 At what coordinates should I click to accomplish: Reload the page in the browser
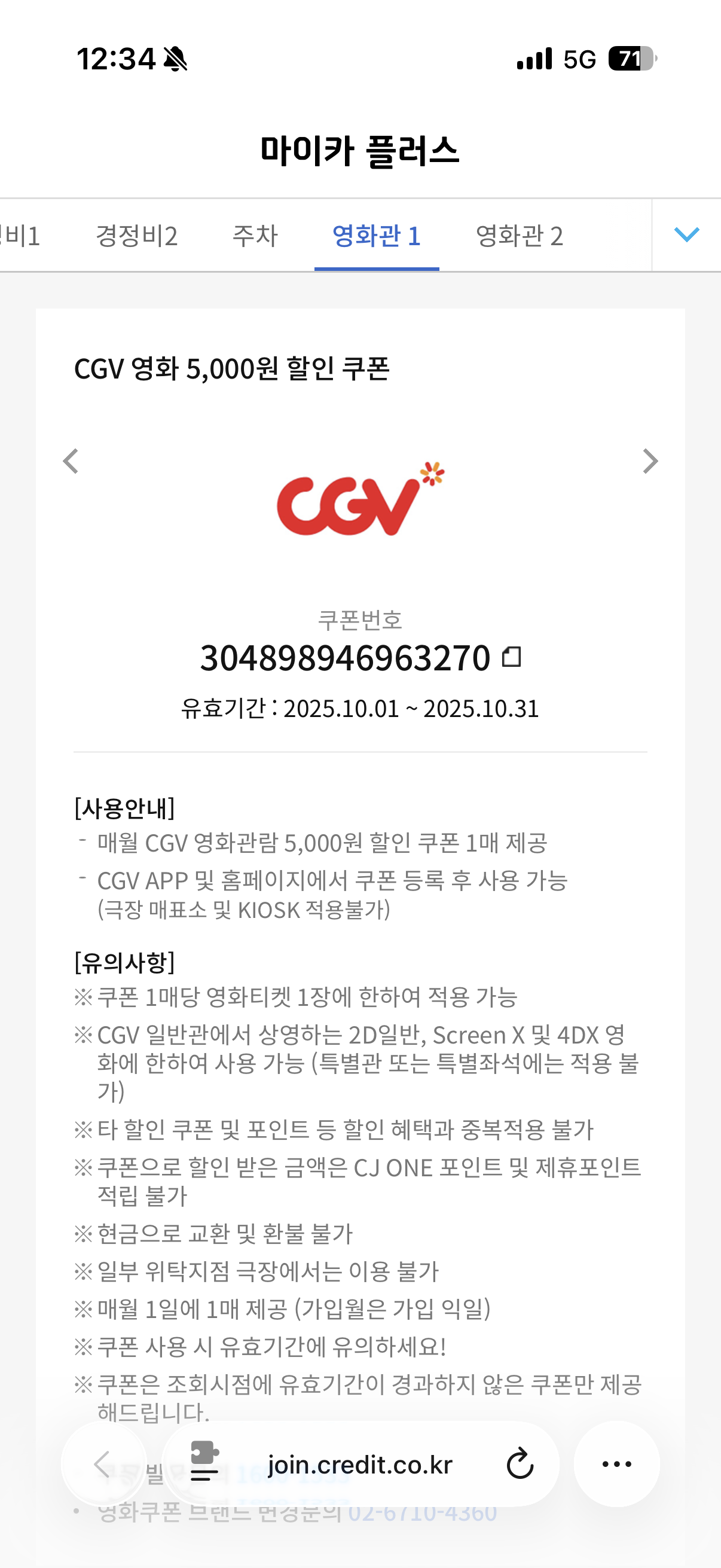click(x=520, y=1464)
